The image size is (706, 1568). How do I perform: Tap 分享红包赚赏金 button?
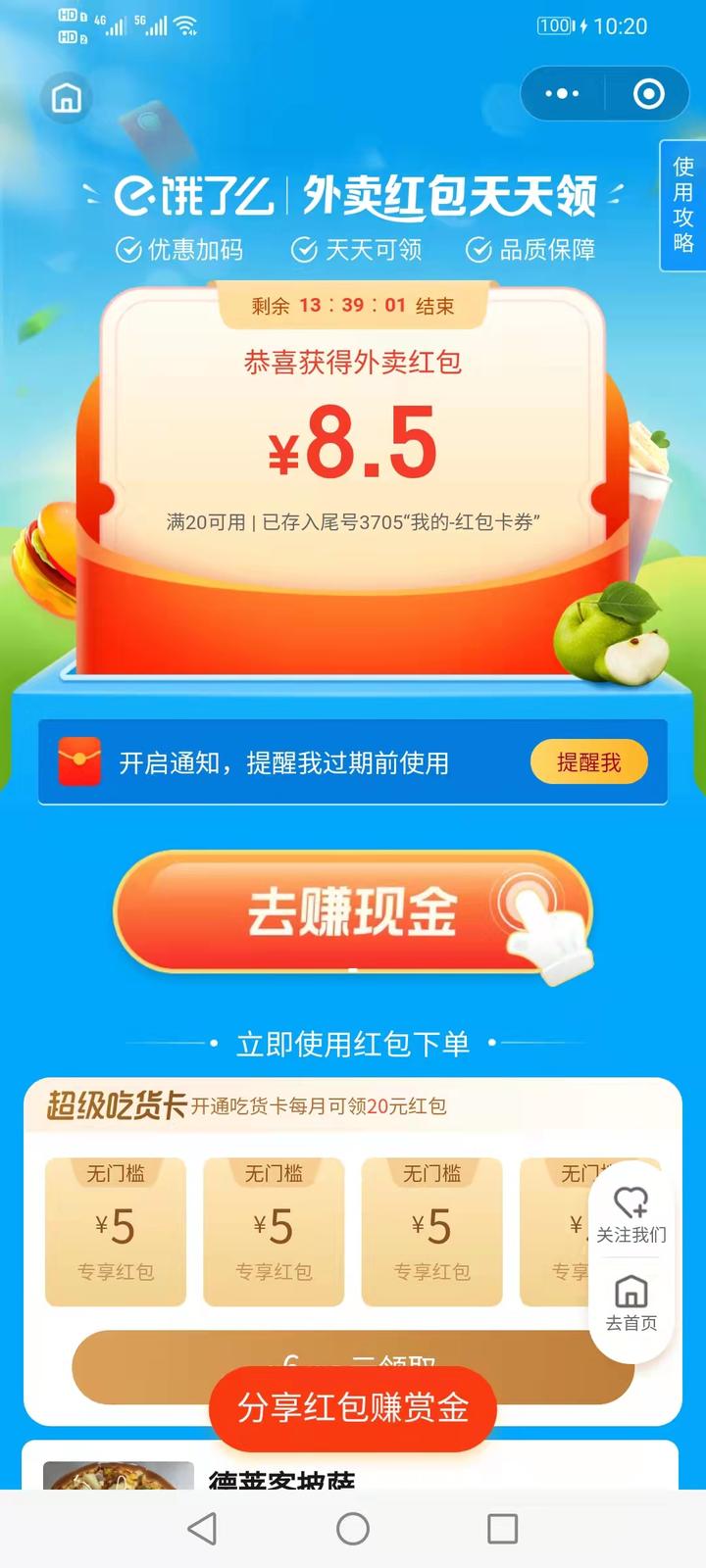(x=353, y=1408)
